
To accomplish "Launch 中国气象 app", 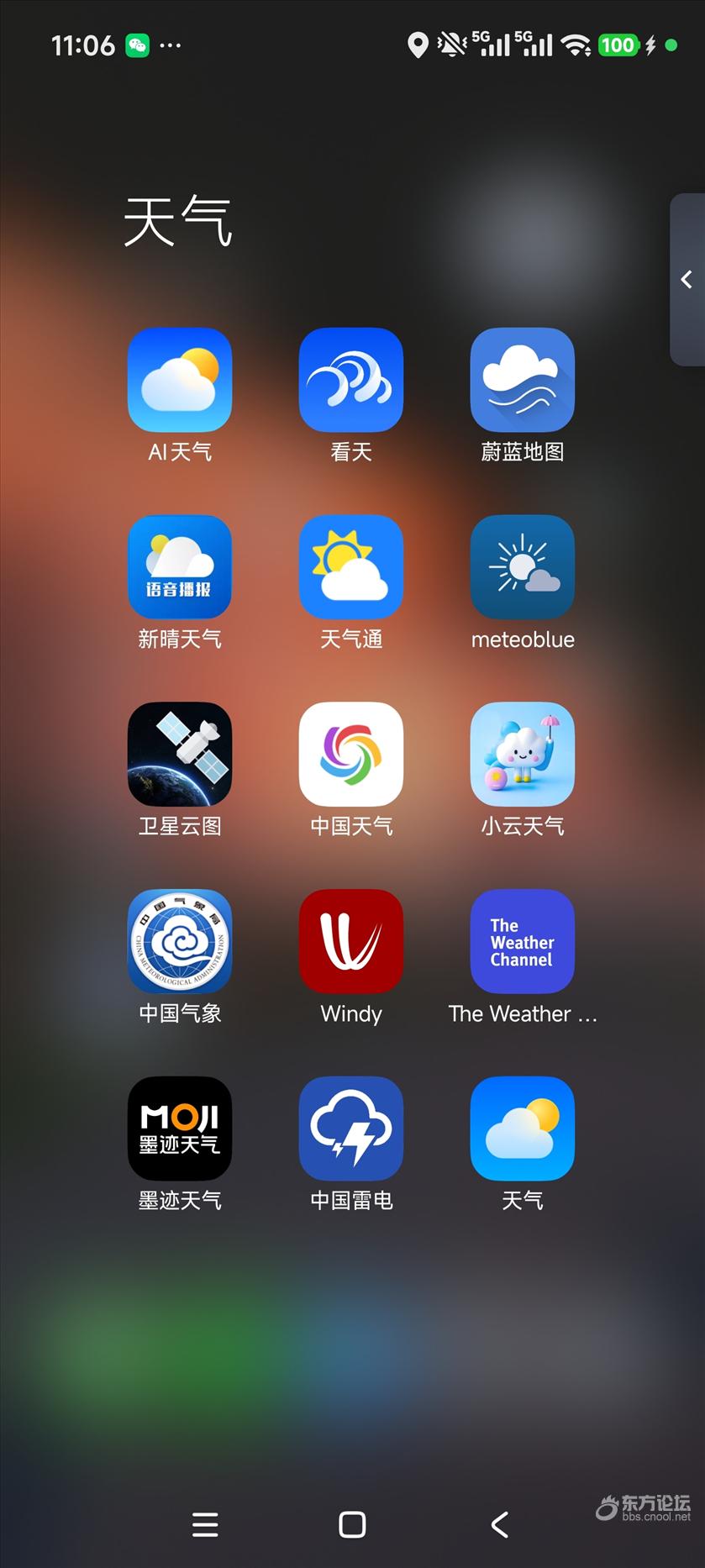I will coord(179,941).
